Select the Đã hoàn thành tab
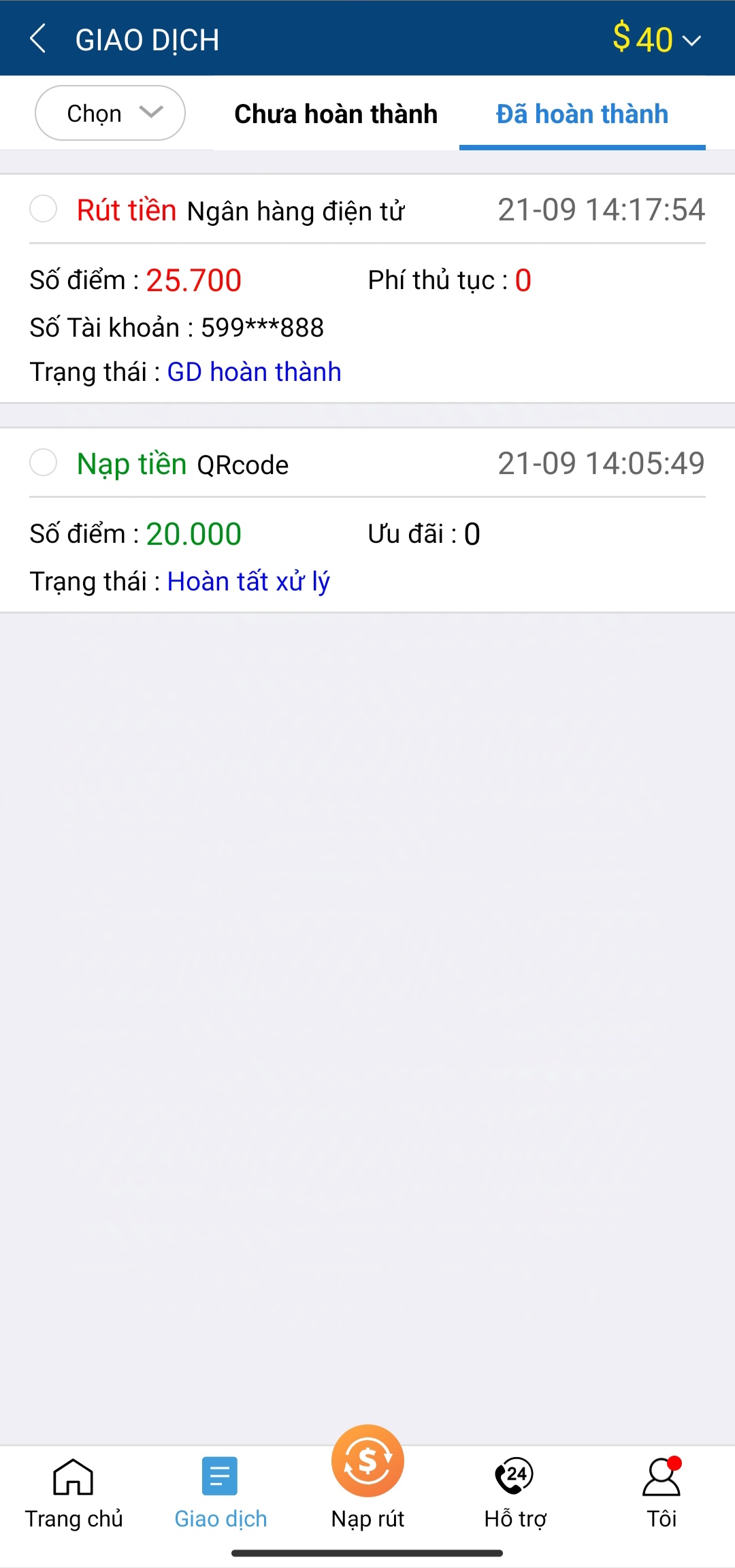735x1568 pixels. coord(582,114)
